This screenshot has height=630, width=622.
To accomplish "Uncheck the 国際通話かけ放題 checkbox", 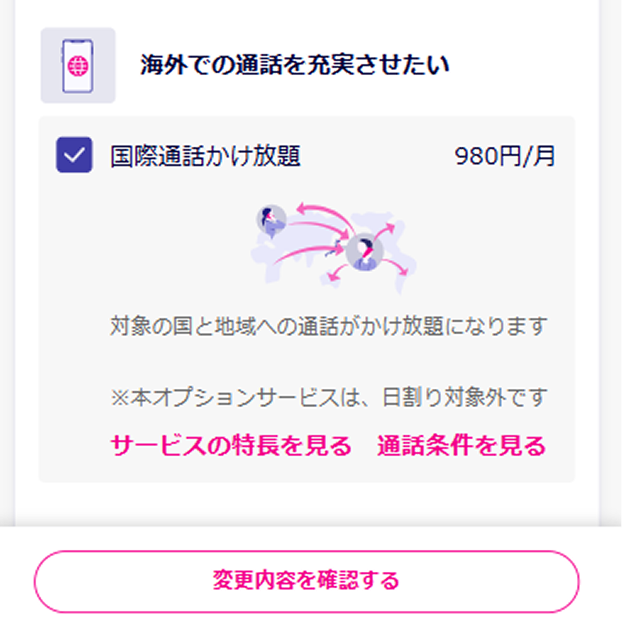I will coord(74,156).
